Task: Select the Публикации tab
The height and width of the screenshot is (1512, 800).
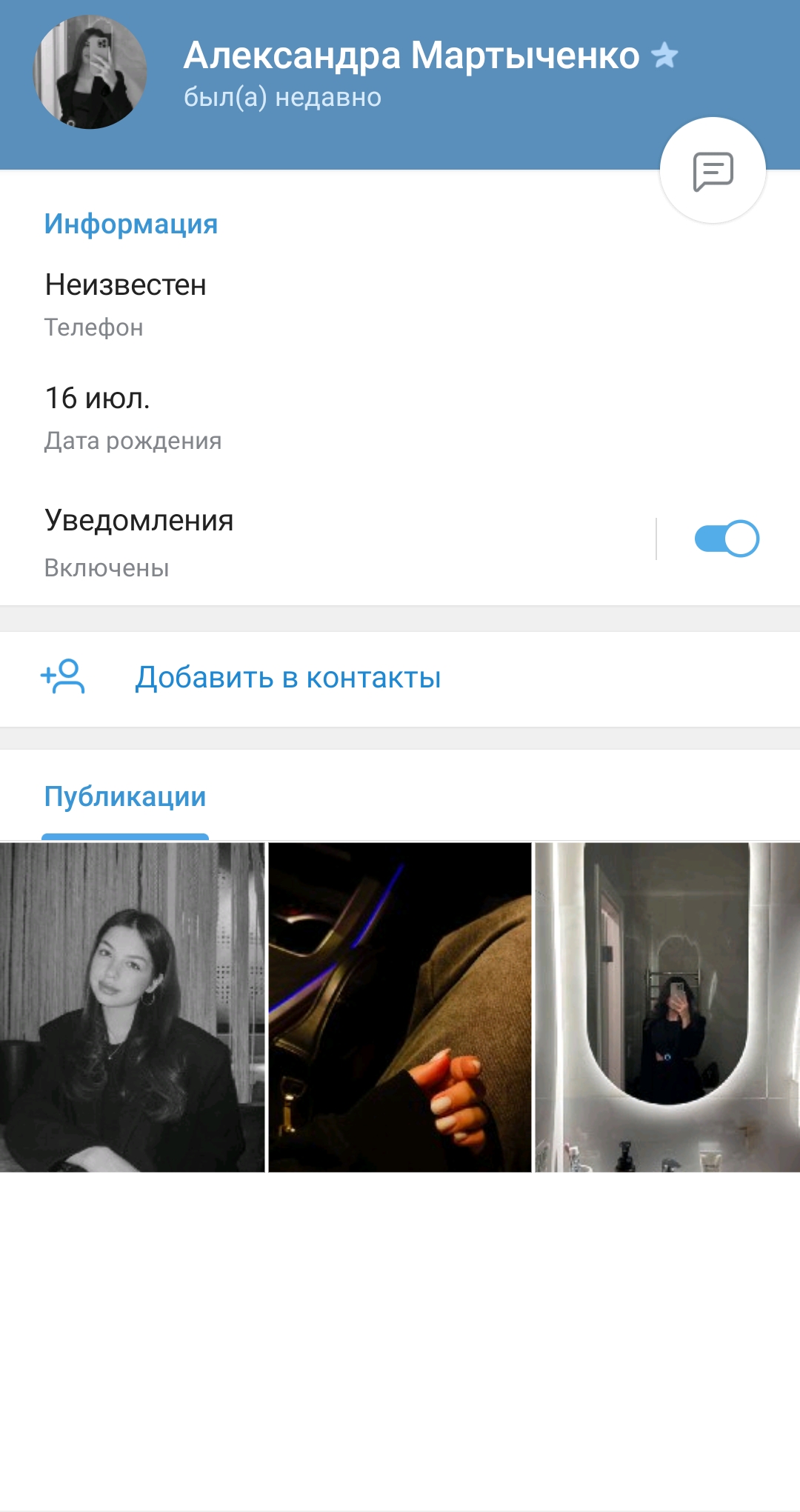Action: (125, 797)
